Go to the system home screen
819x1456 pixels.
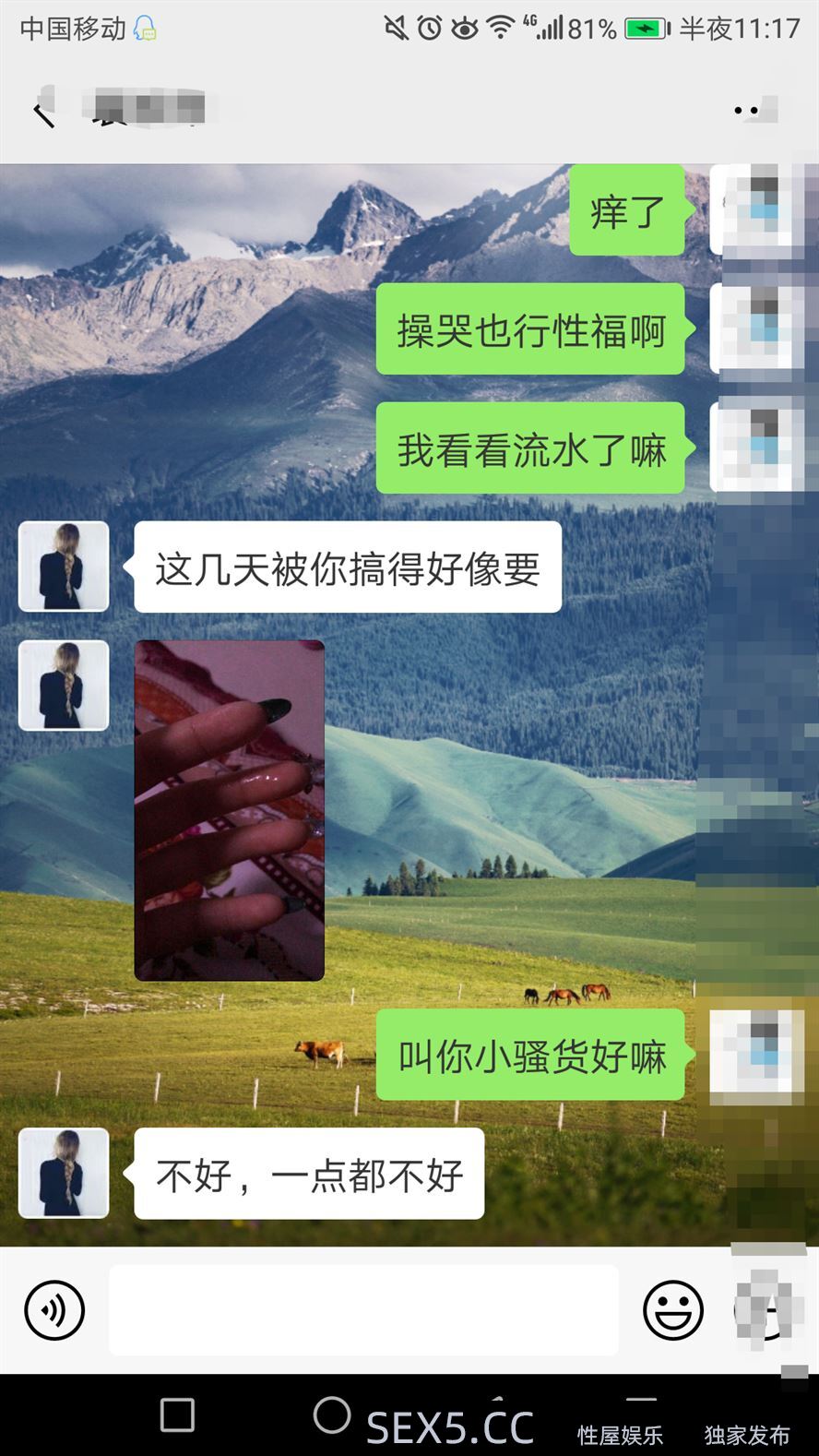(x=332, y=1414)
